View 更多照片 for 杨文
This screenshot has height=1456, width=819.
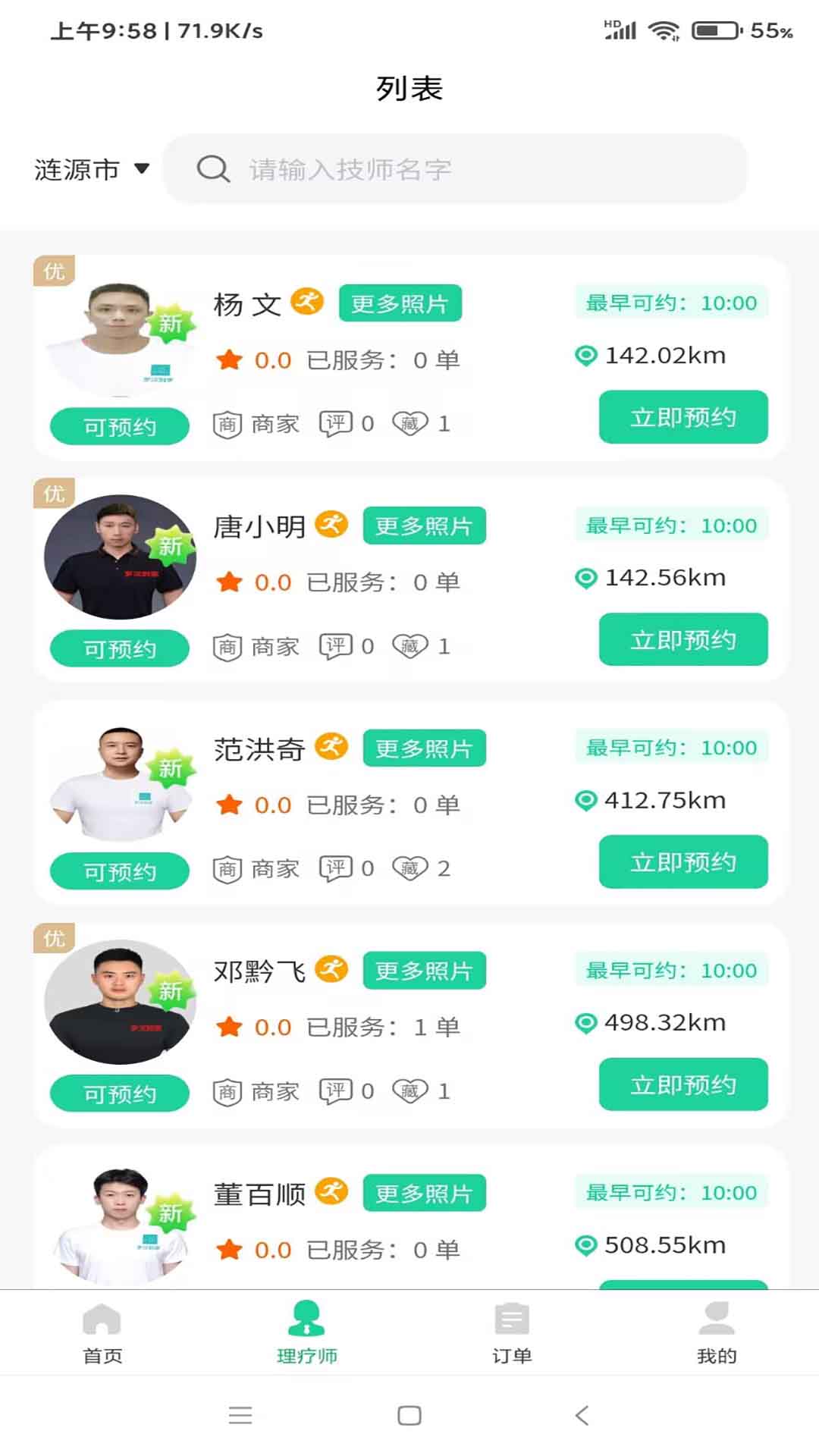400,303
